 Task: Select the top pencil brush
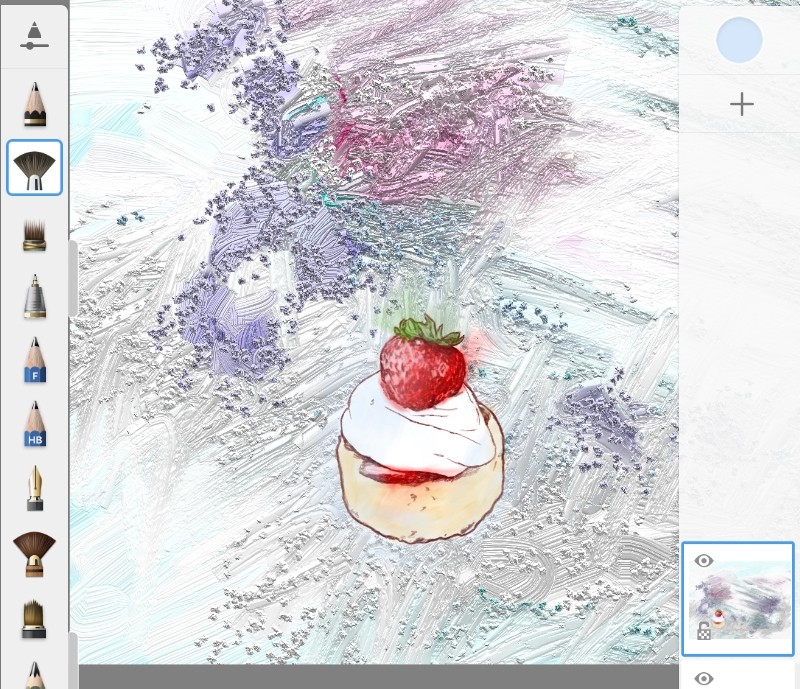point(35,104)
